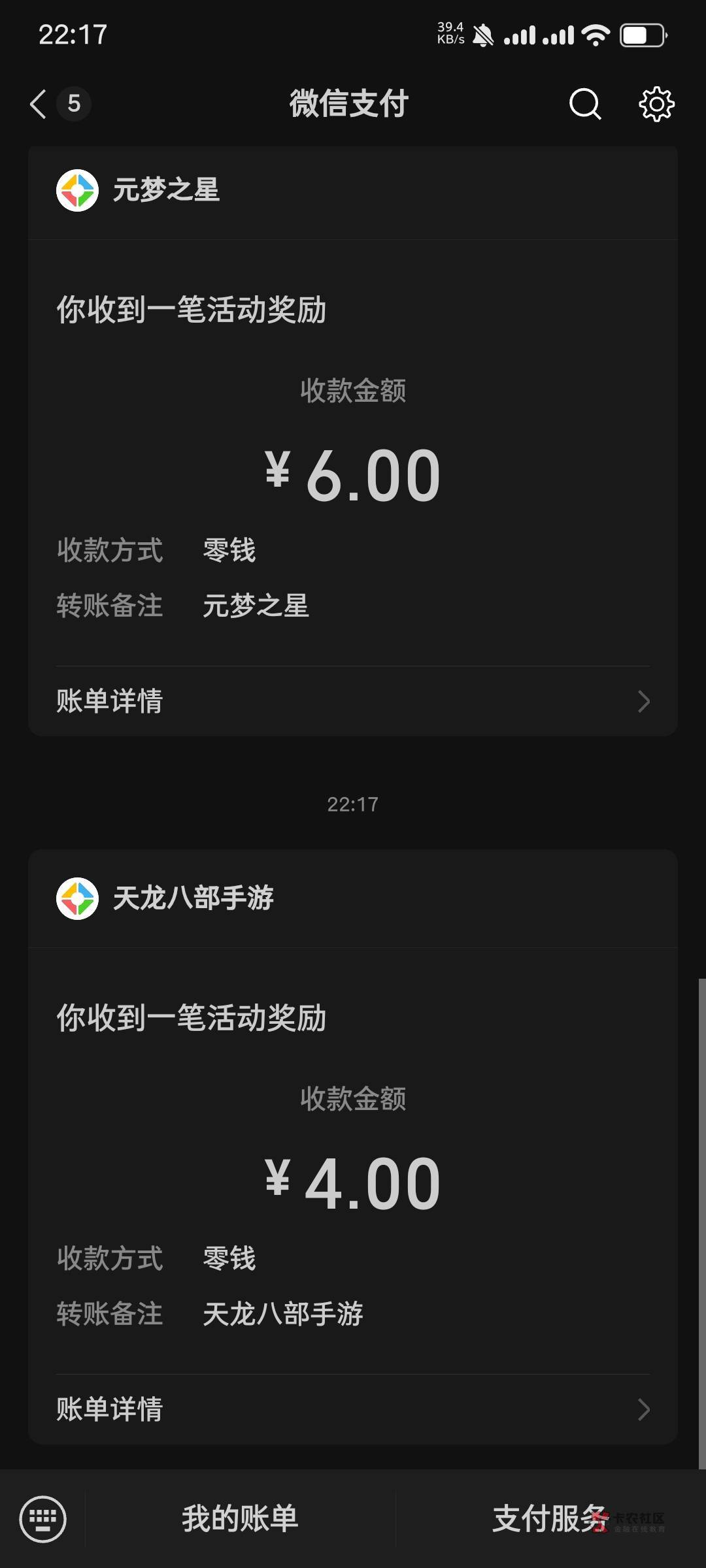Open the 元梦之星 card header

[x=353, y=191]
